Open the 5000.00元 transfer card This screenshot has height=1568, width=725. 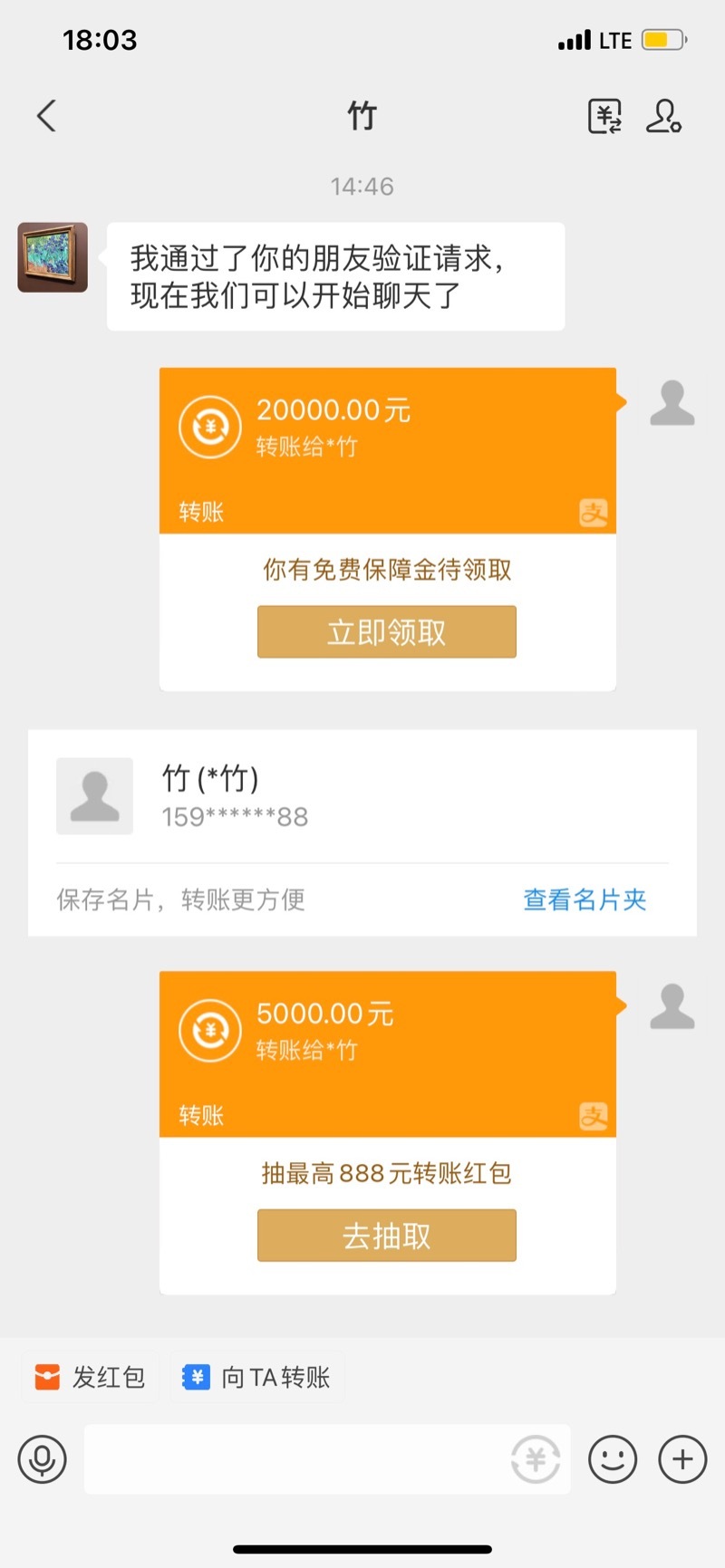[x=387, y=1053]
